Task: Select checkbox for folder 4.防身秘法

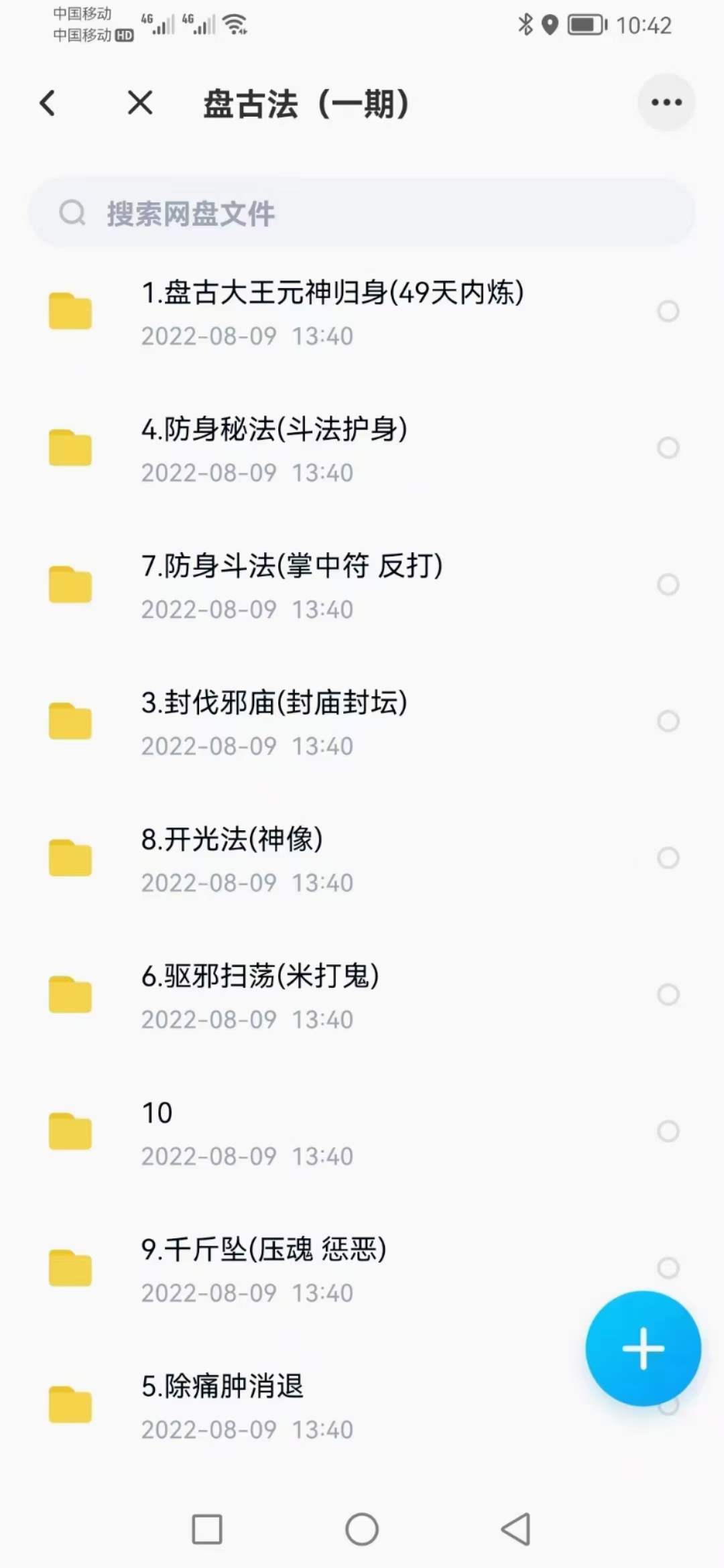Action: pyautogui.click(x=668, y=446)
